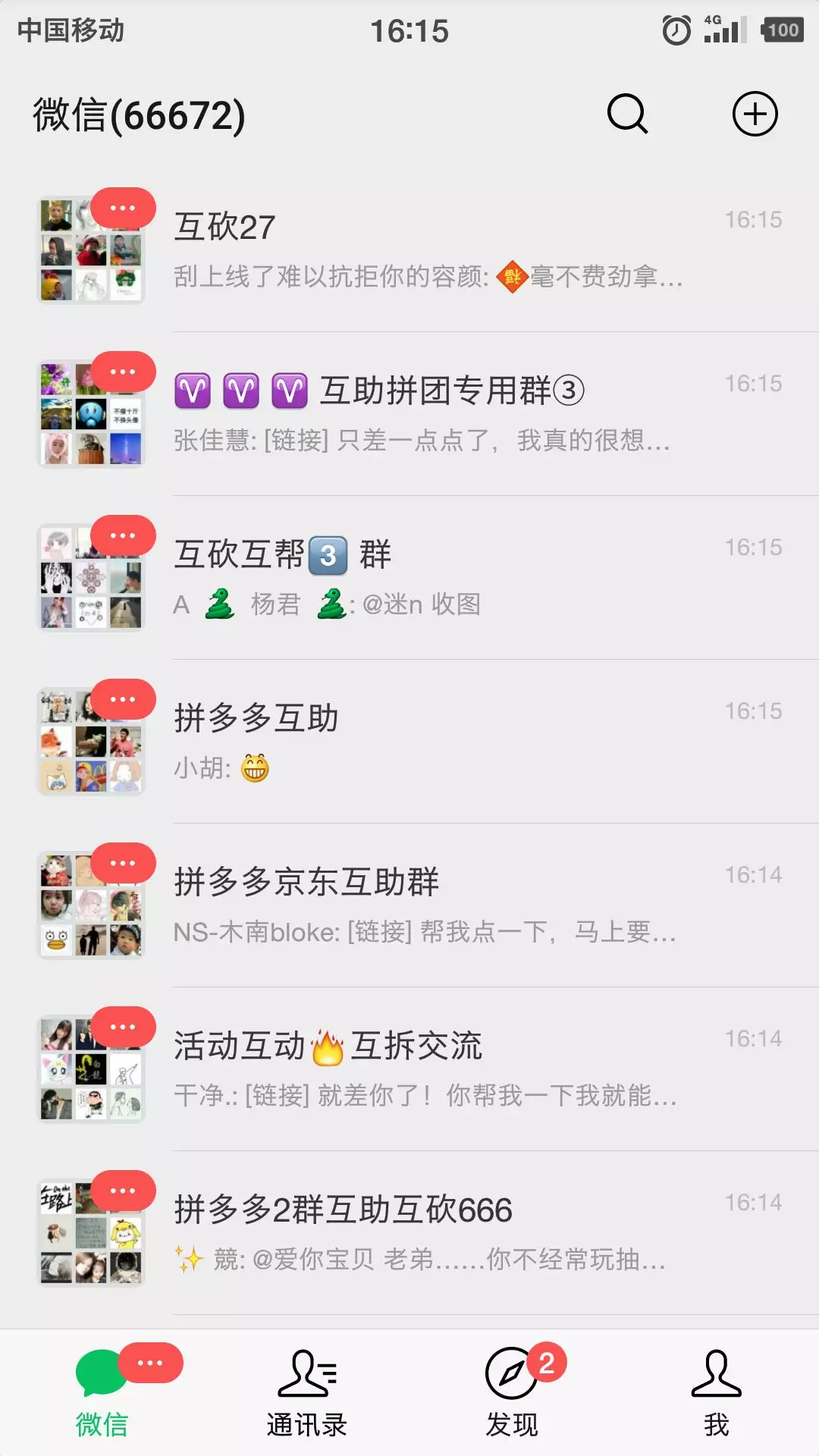
Task: Switch to the 发现 tab
Action: (x=512, y=1392)
